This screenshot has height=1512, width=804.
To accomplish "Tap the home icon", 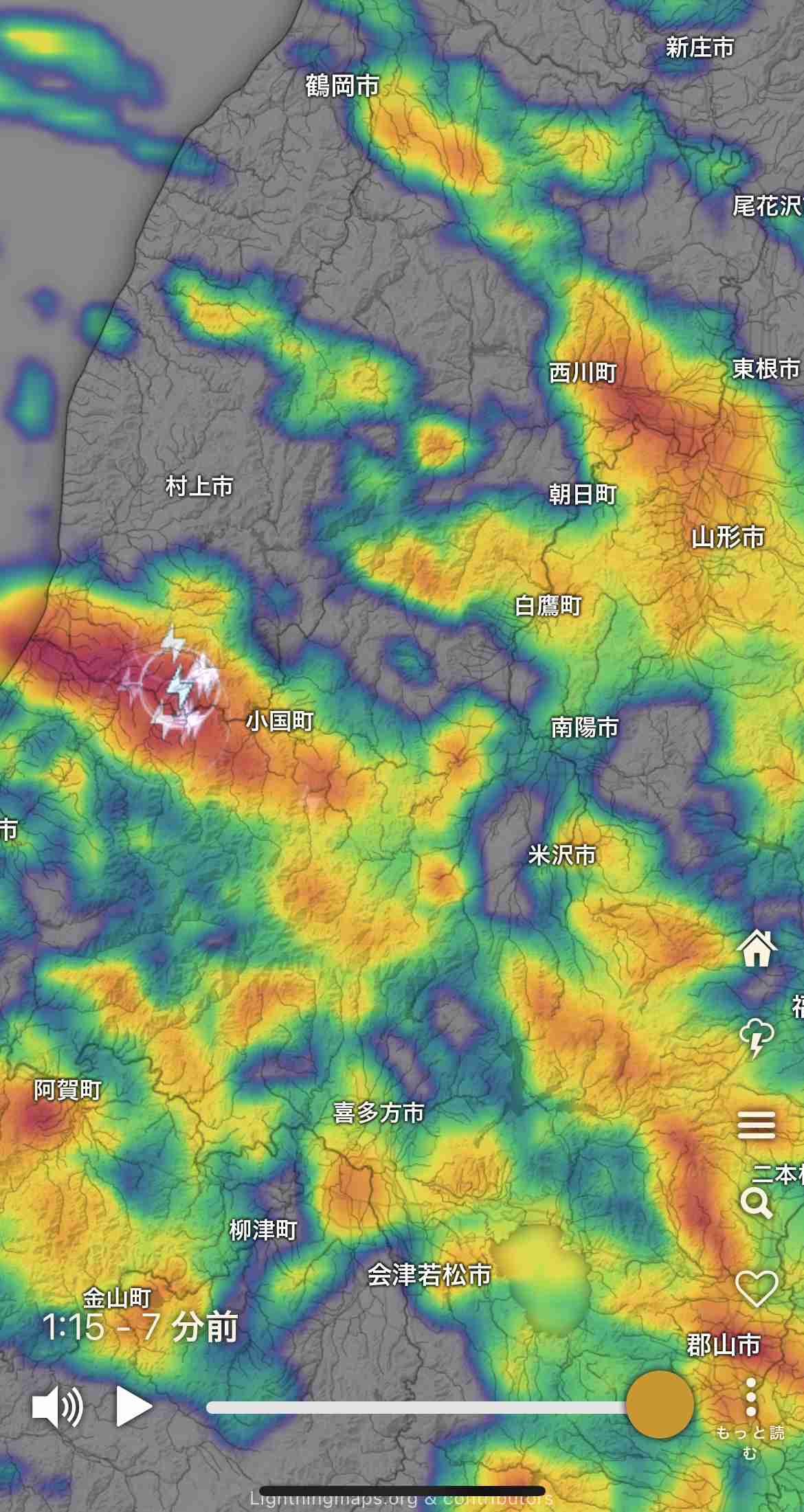I will [x=757, y=948].
